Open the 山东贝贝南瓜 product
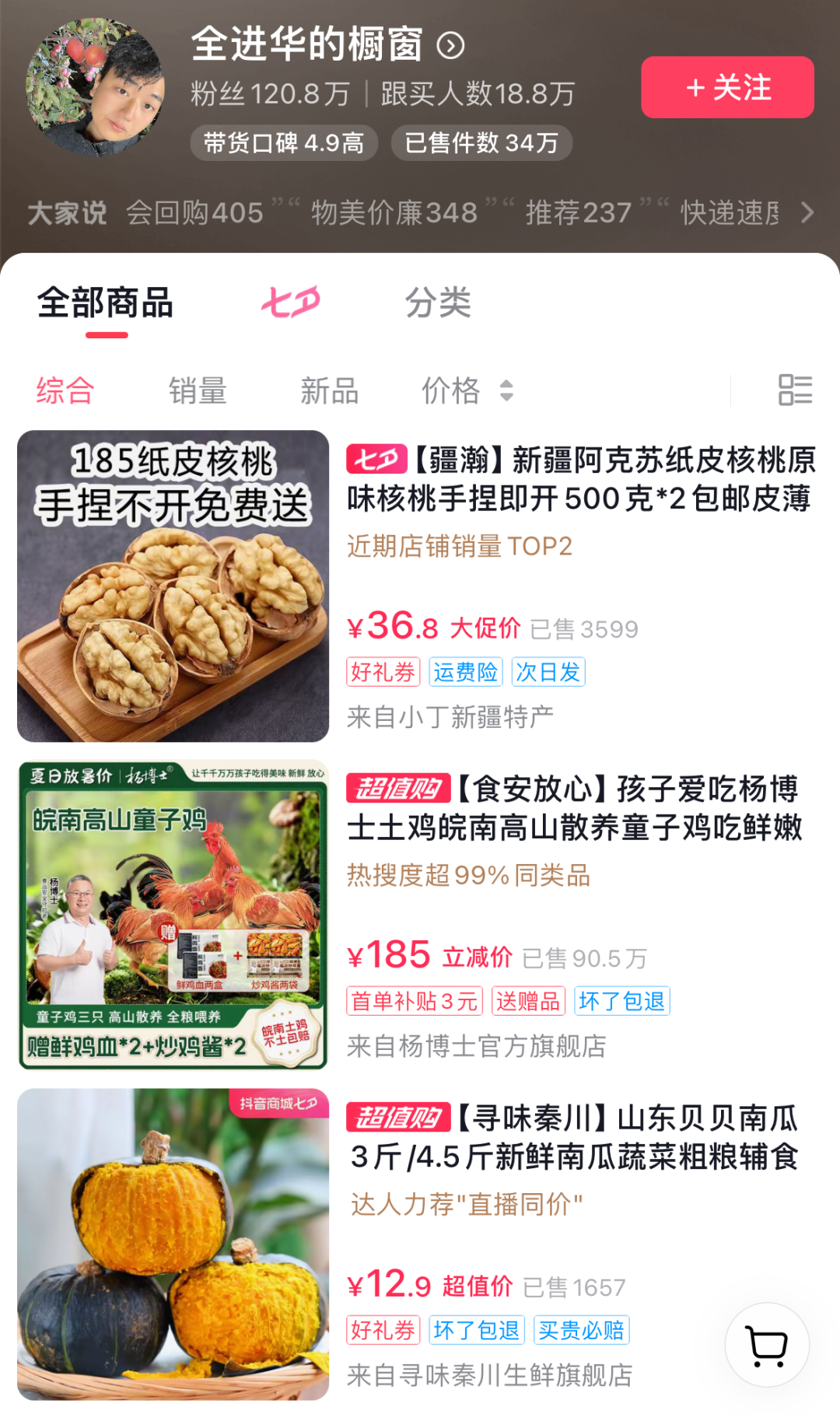This screenshot has height=1414, width=840. point(574,1138)
